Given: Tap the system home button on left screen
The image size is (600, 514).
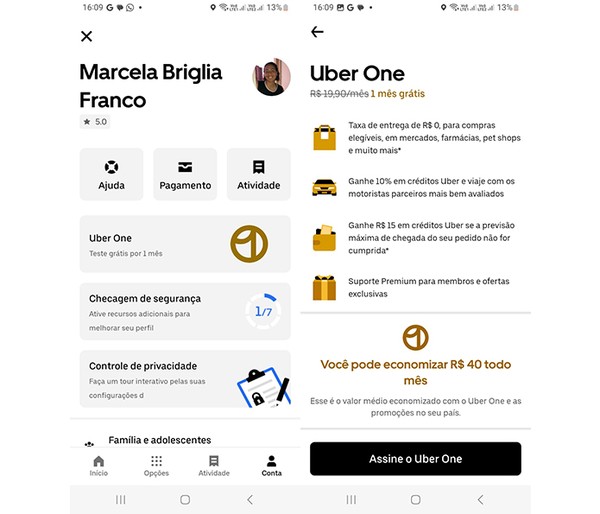Looking at the screenshot, I should [185, 499].
